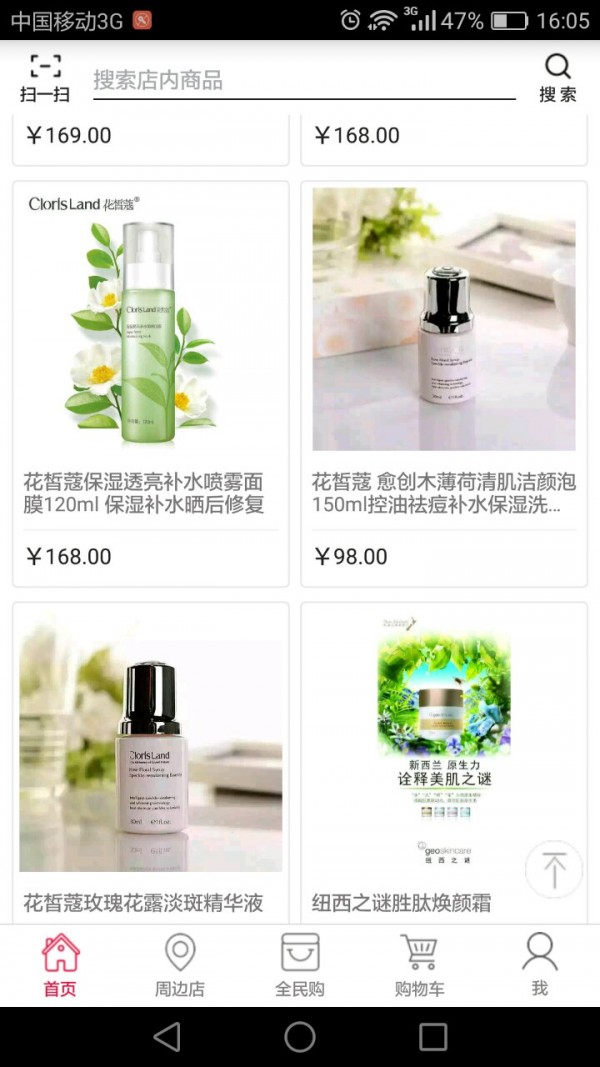This screenshot has height=1067, width=600.
Task: Open the product priced ¥169.00
Action: [x=150, y=140]
